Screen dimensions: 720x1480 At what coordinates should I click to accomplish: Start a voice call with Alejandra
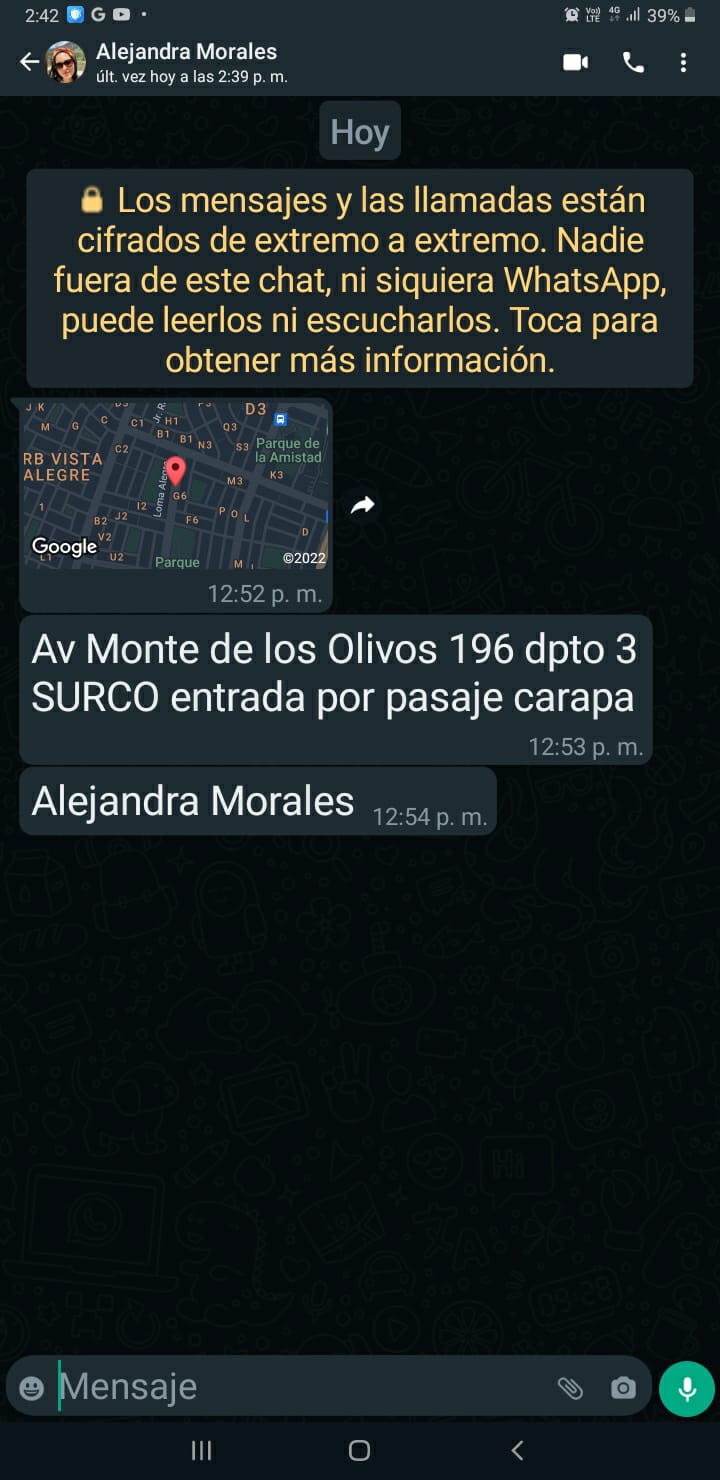633,62
